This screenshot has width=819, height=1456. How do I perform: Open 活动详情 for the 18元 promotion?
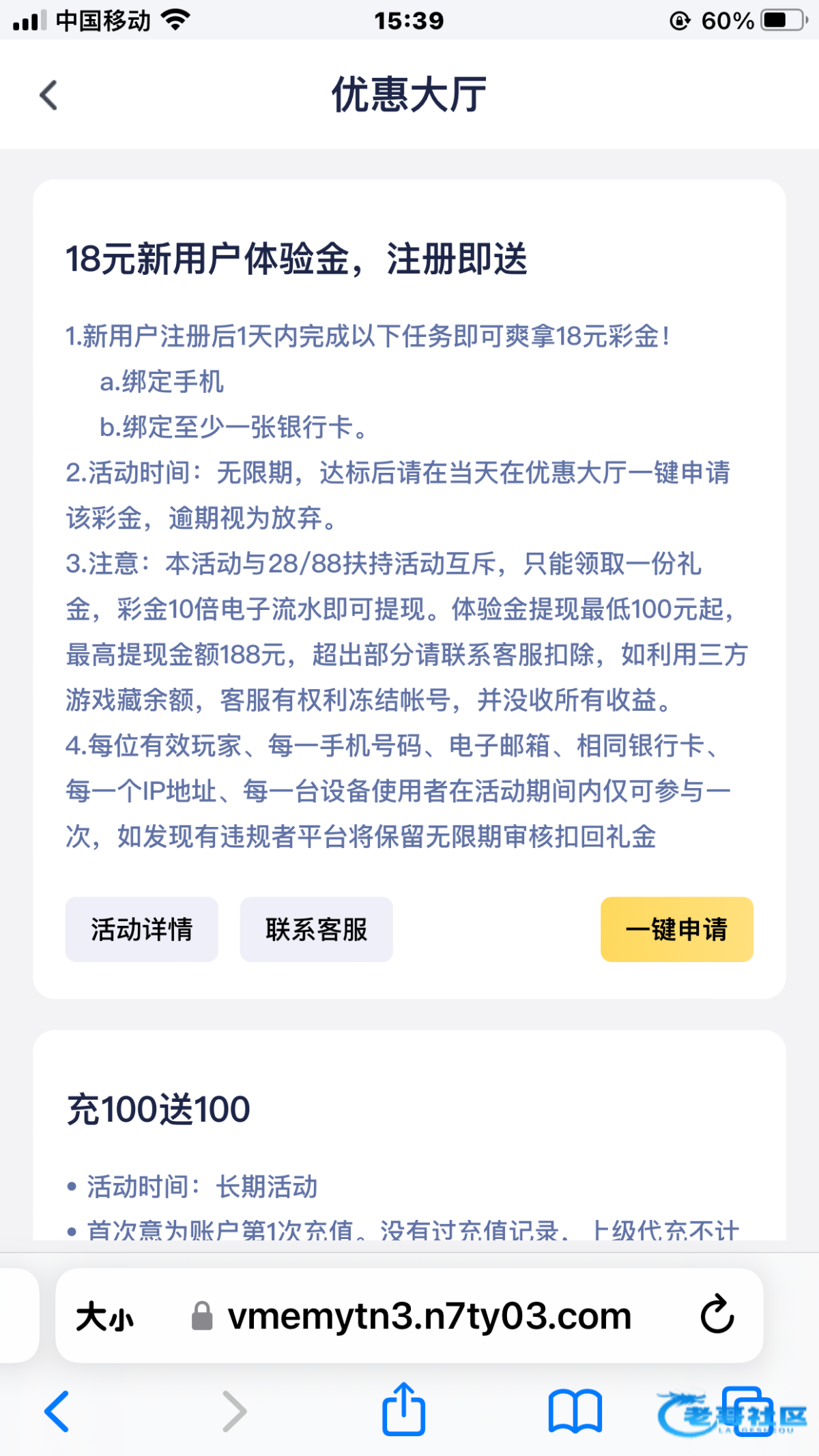(142, 929)
